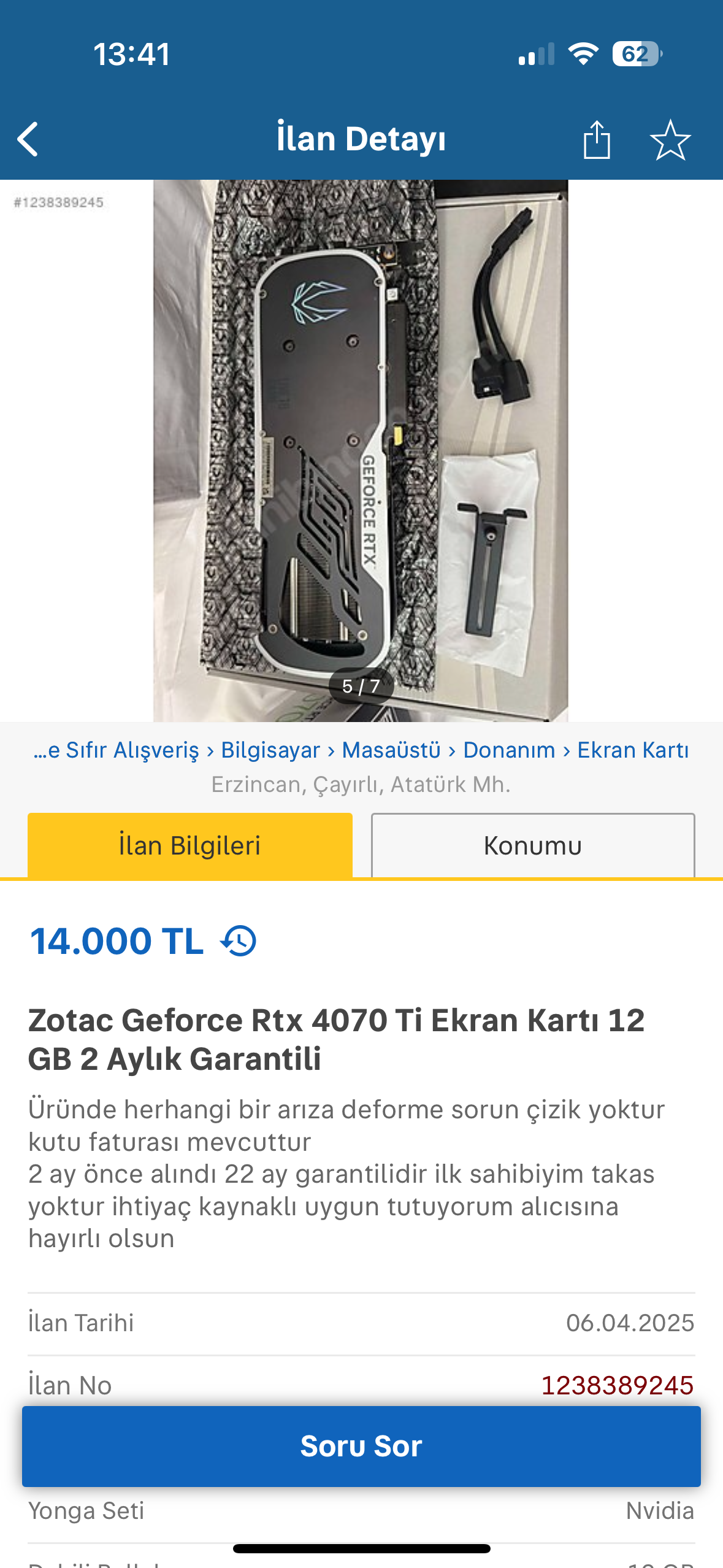Viewport: 723px width, 1568px height.
Task: Open Sıfır Alışveriş breadcrumb link
Action: 117,750
